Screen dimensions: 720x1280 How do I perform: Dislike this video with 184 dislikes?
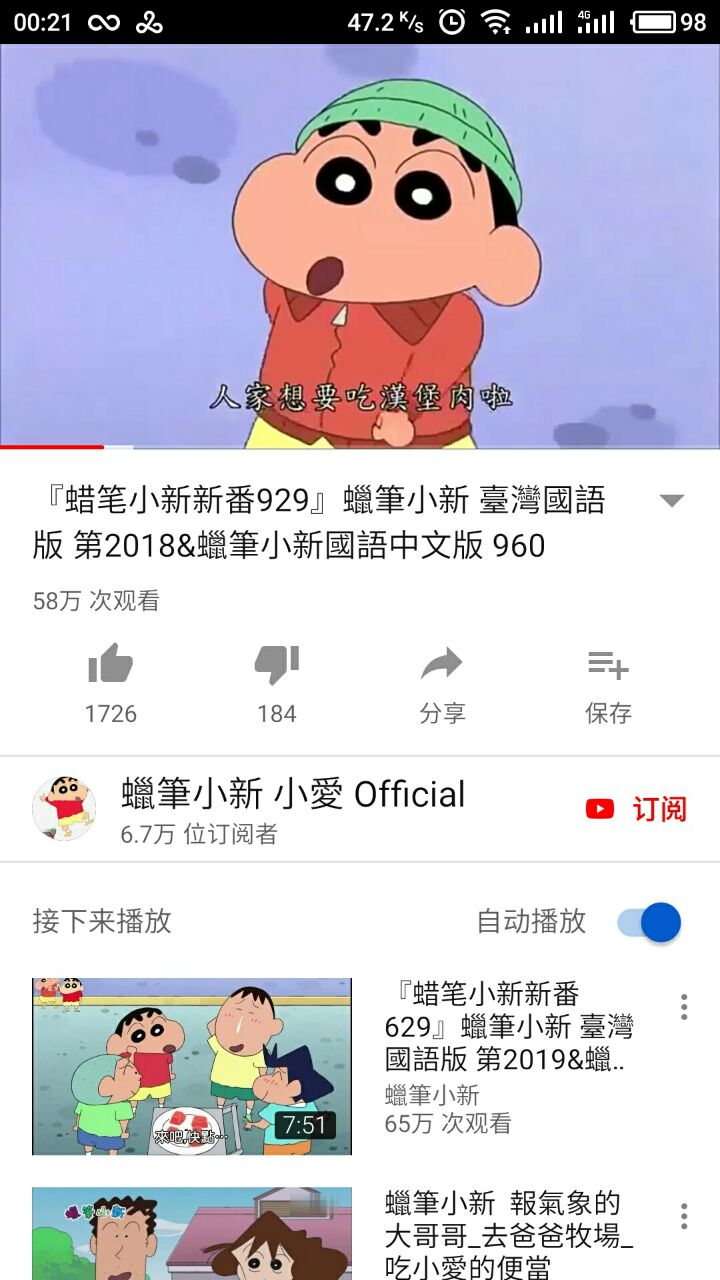pos(277,665)
